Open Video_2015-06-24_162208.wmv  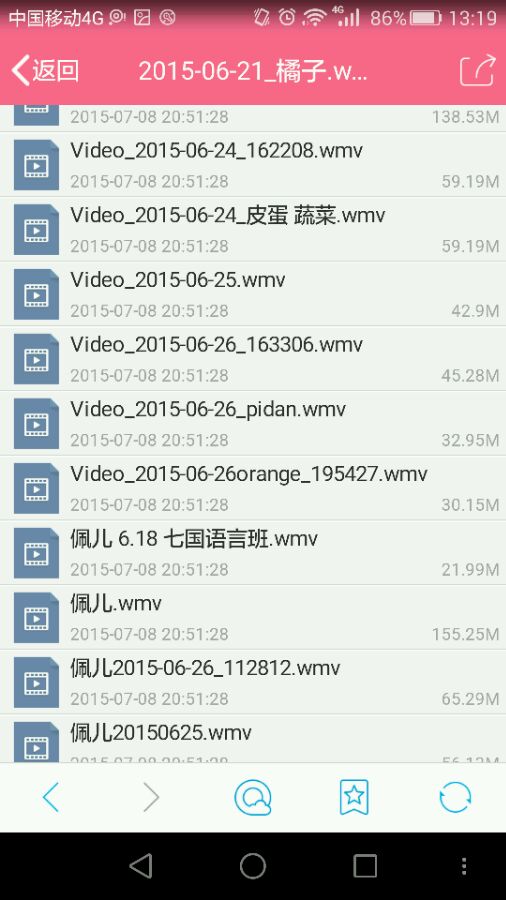pos(253,165)
